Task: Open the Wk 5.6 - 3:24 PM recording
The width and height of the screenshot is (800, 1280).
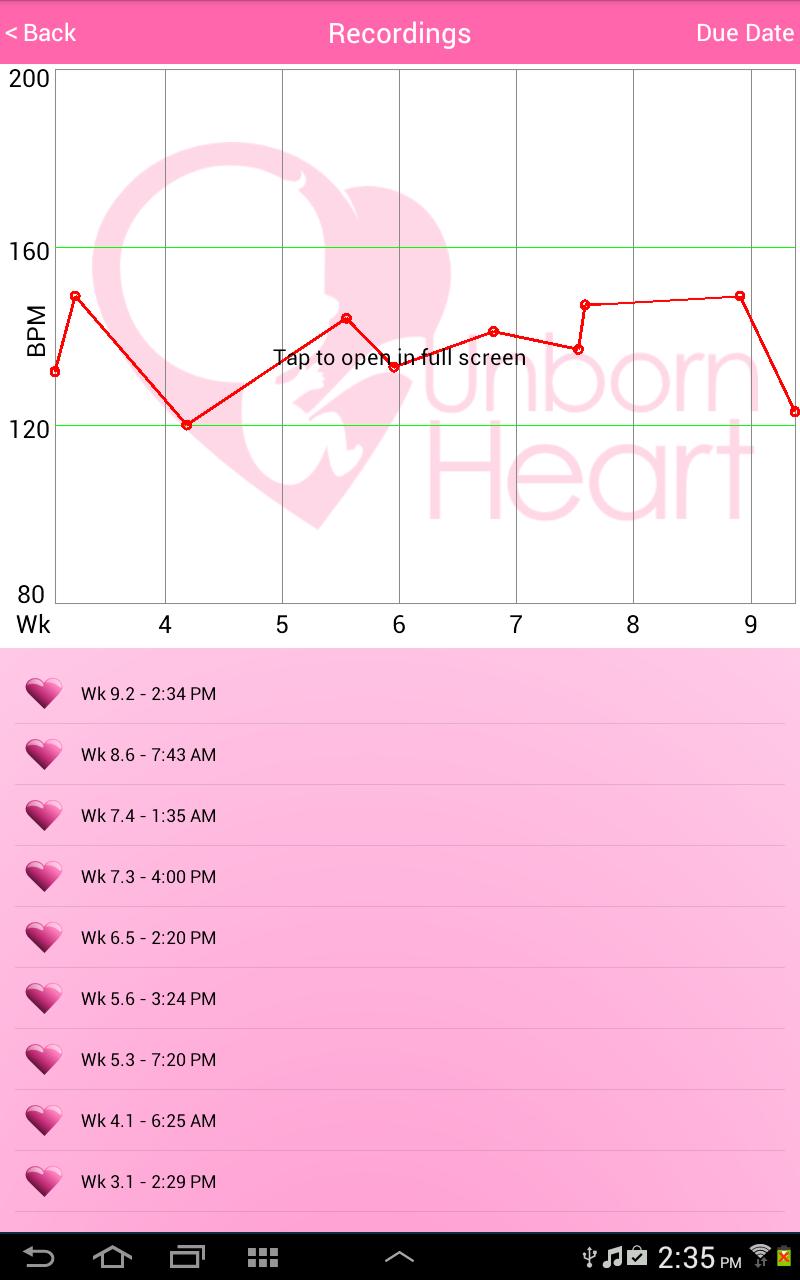Action: tap(400, 998)
